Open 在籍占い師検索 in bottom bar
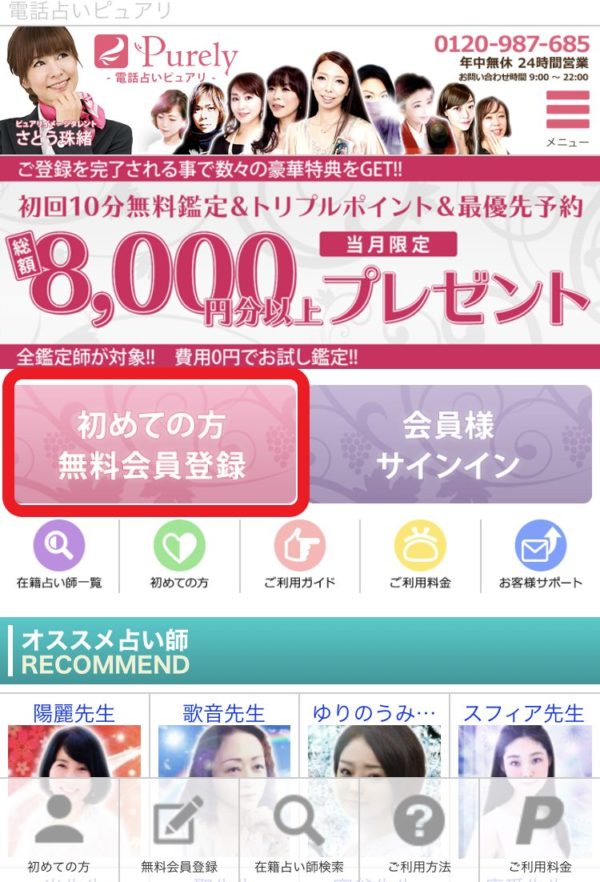This screenshot has width=600, height=882. (x=299, y=833)
